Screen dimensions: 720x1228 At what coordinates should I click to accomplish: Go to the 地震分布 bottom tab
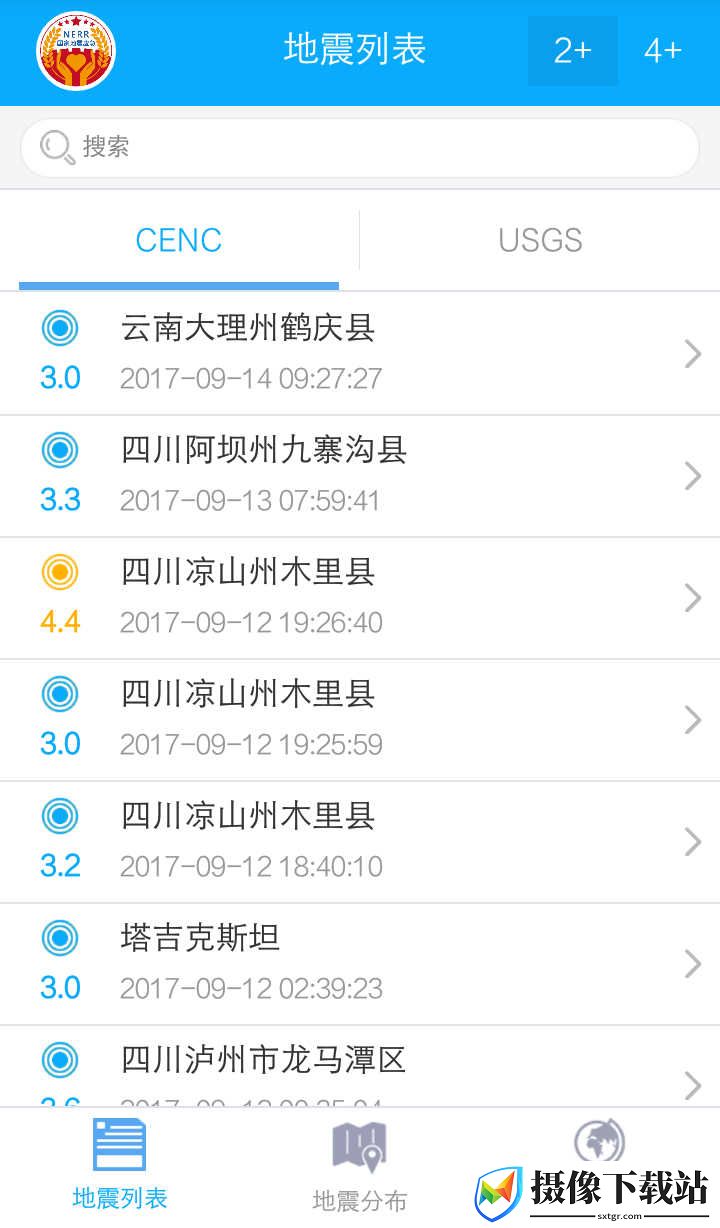click(x=360, y=1166)
